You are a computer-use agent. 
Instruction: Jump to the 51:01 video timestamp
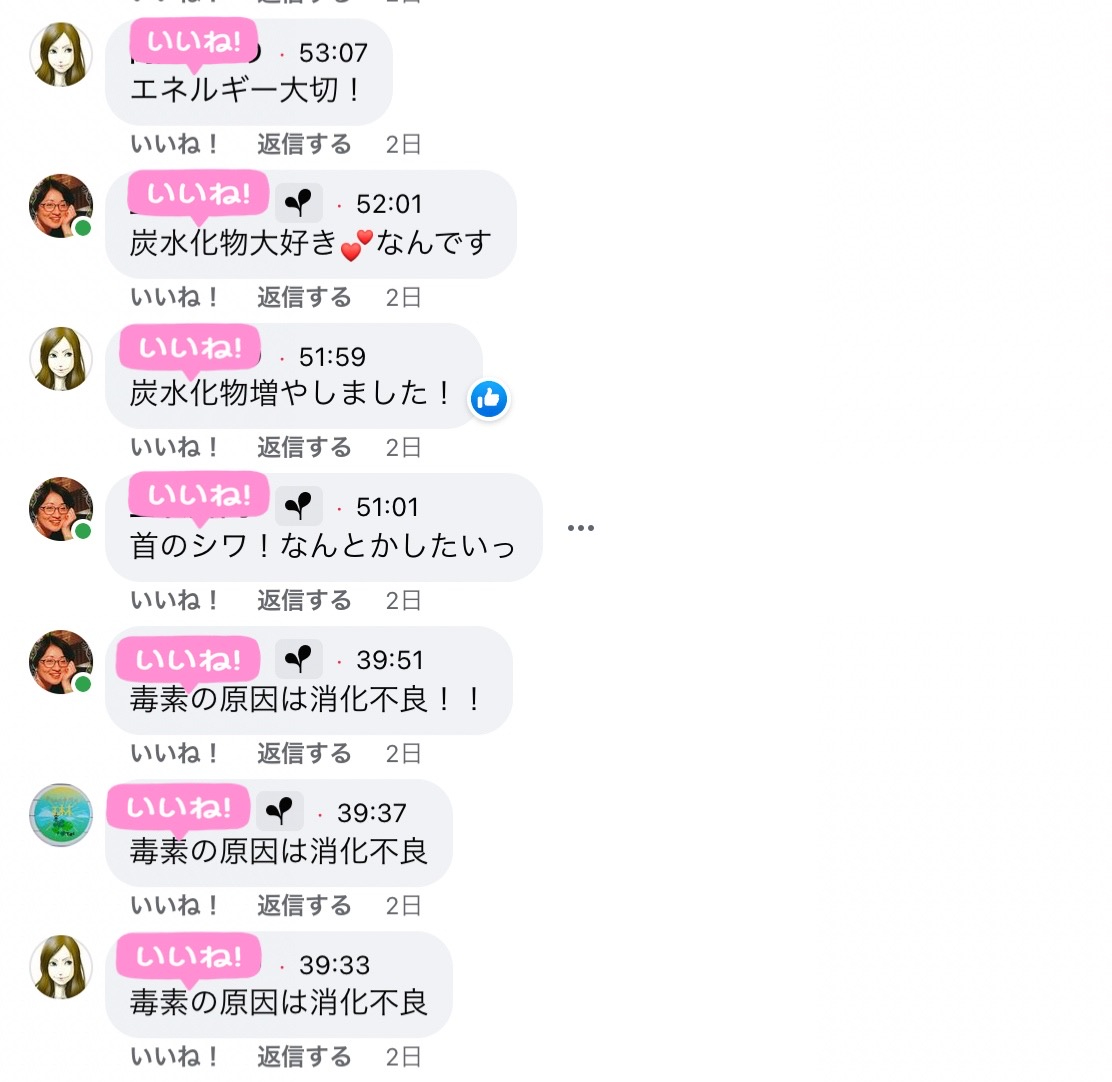tap(388, 508)
